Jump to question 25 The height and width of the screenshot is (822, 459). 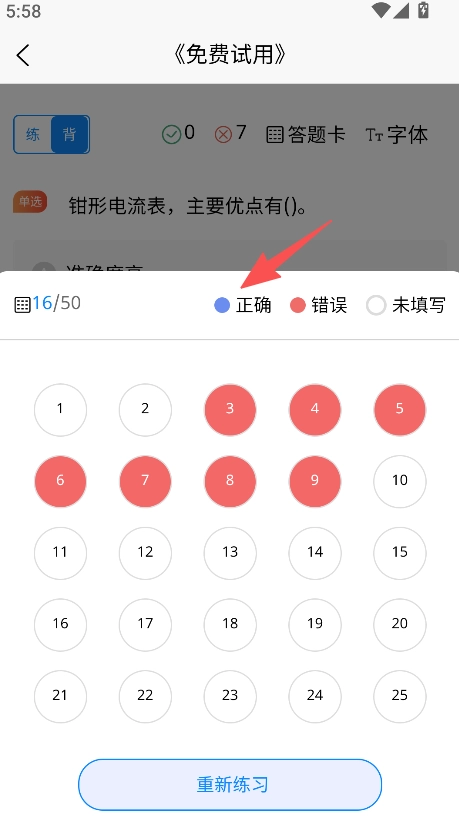coord(400,696)
